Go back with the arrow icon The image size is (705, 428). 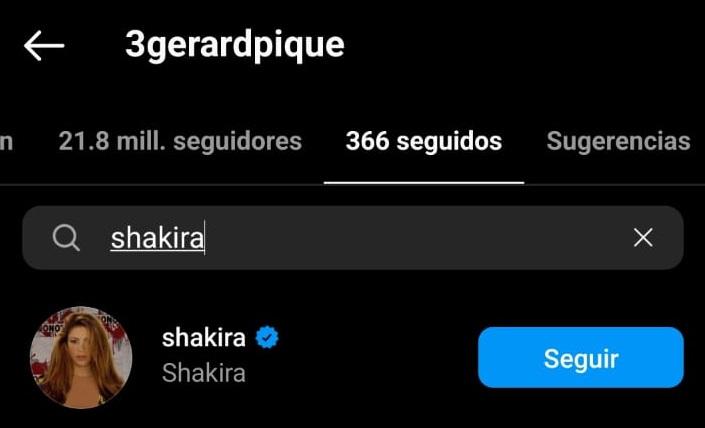coord(44,45)
